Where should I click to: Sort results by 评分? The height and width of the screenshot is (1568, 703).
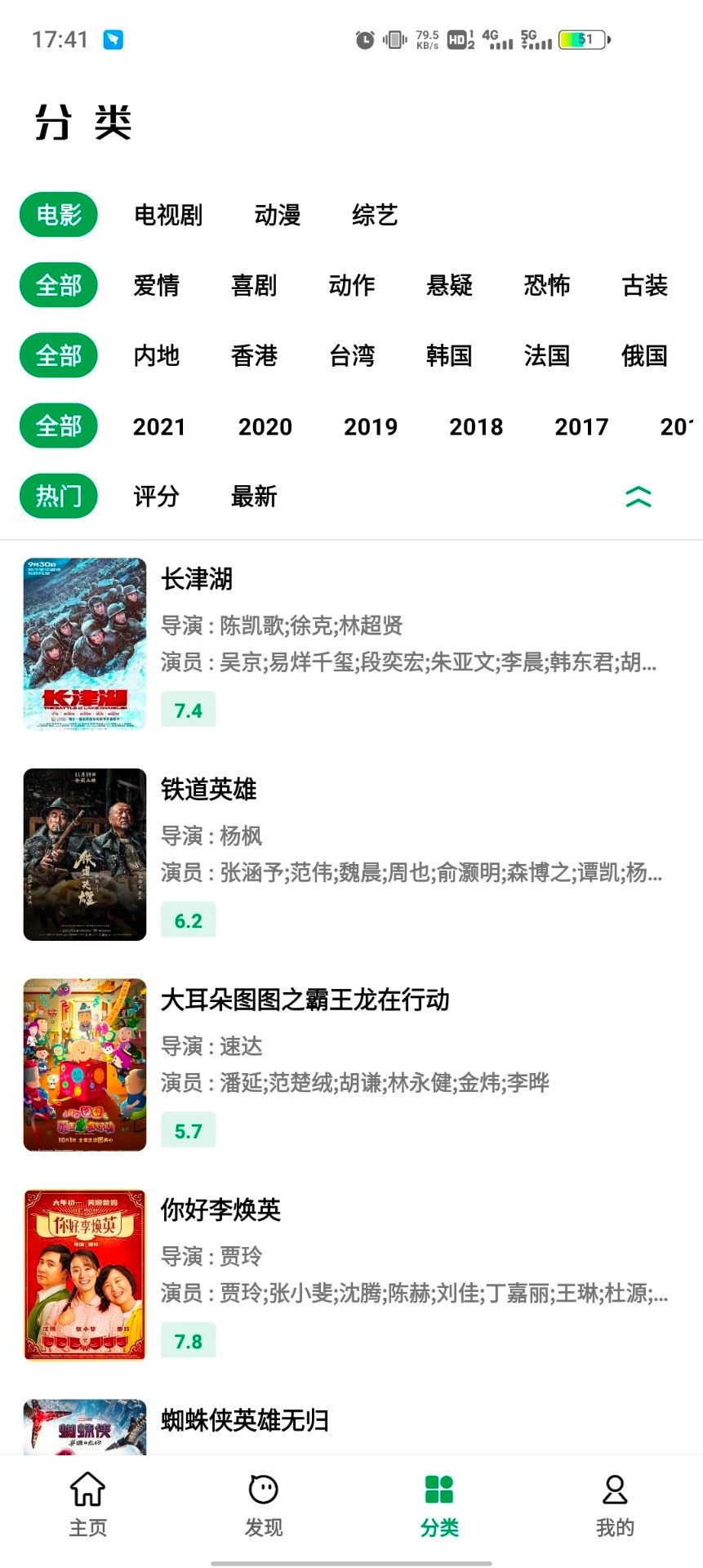click(156, 496)
